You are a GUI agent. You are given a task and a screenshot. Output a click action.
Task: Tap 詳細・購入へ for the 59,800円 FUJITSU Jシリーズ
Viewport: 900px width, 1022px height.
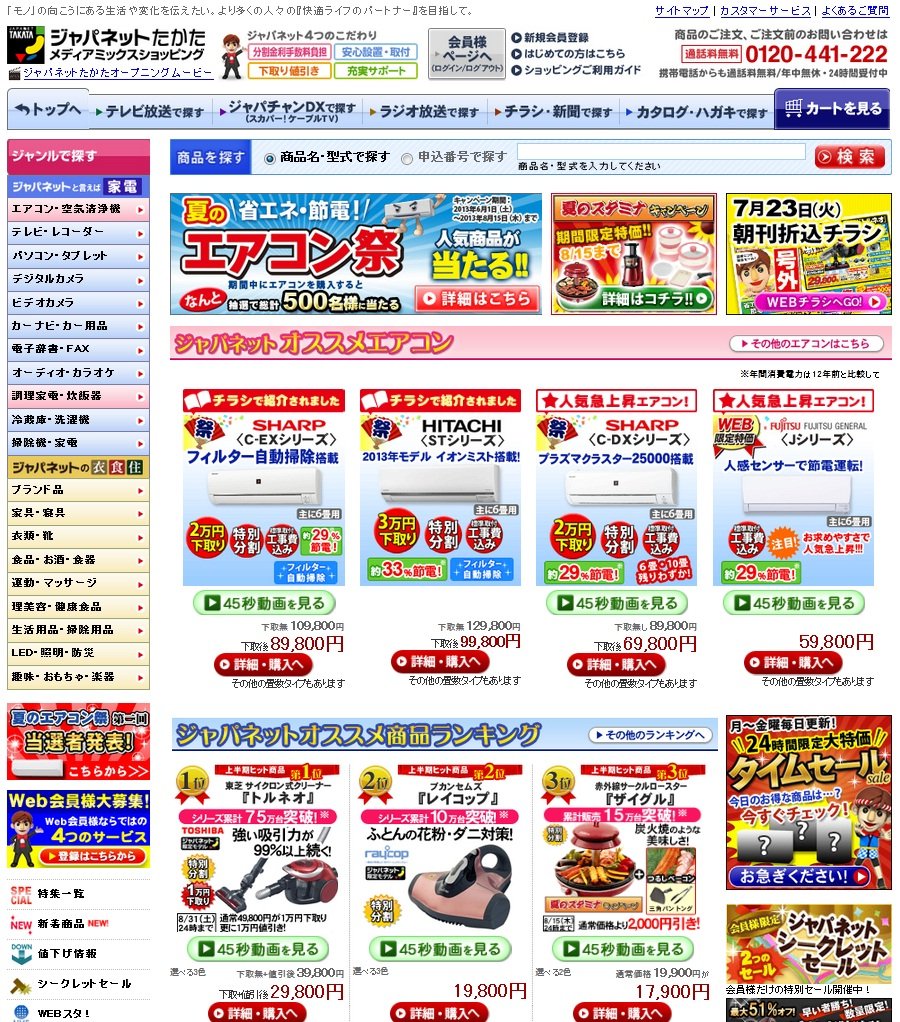pyautogui.click(x=793, y=663)
